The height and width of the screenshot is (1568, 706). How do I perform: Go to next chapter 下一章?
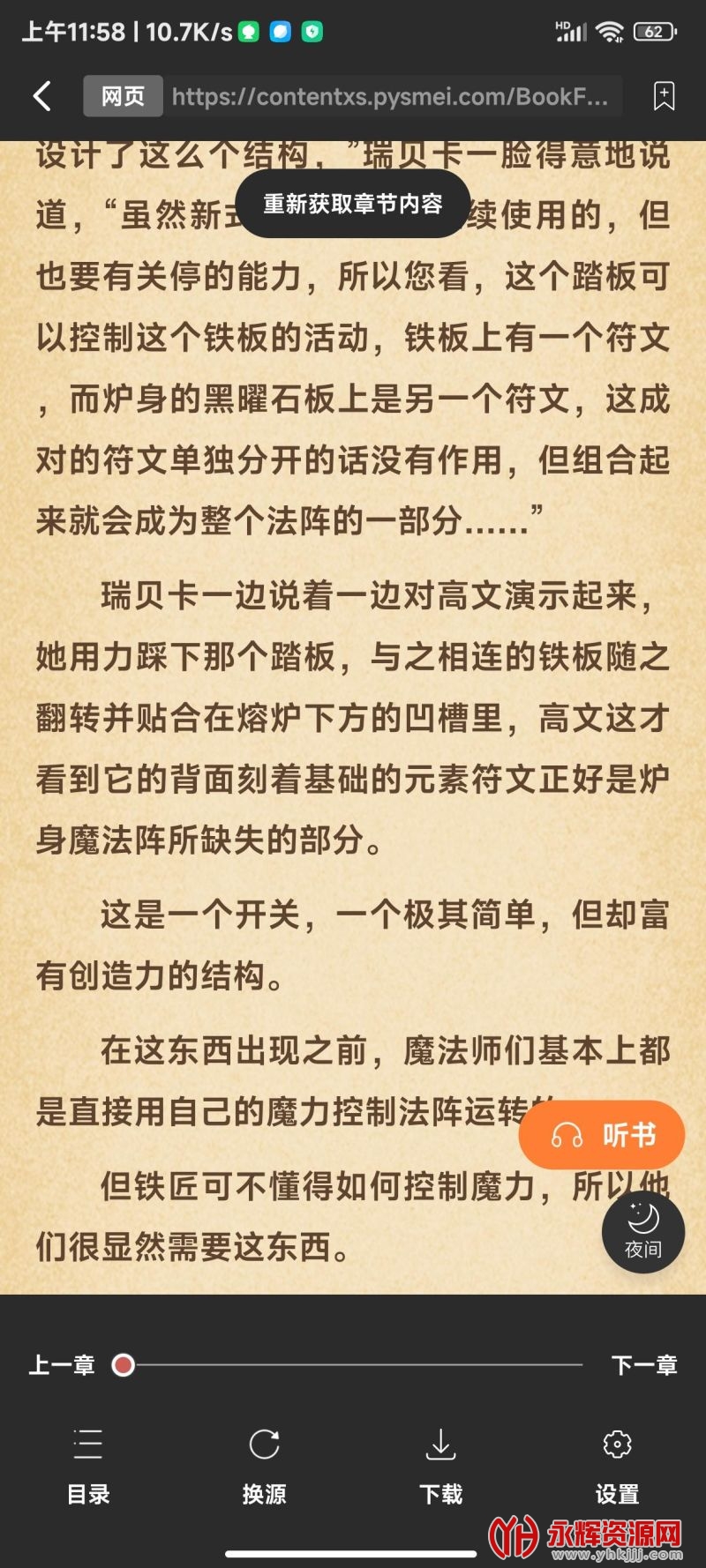644,1365
